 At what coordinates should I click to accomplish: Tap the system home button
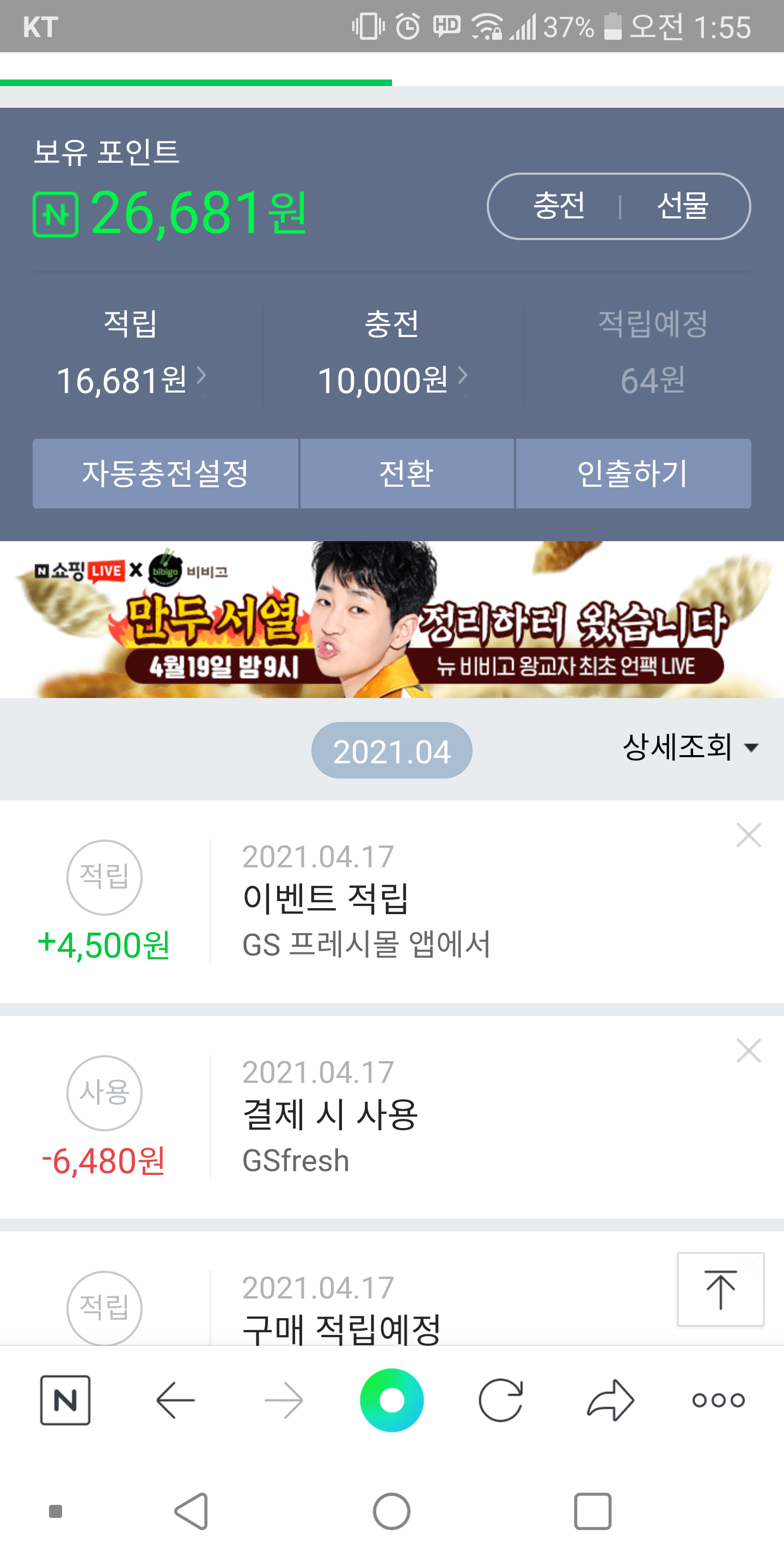(x=391, y=1511)
